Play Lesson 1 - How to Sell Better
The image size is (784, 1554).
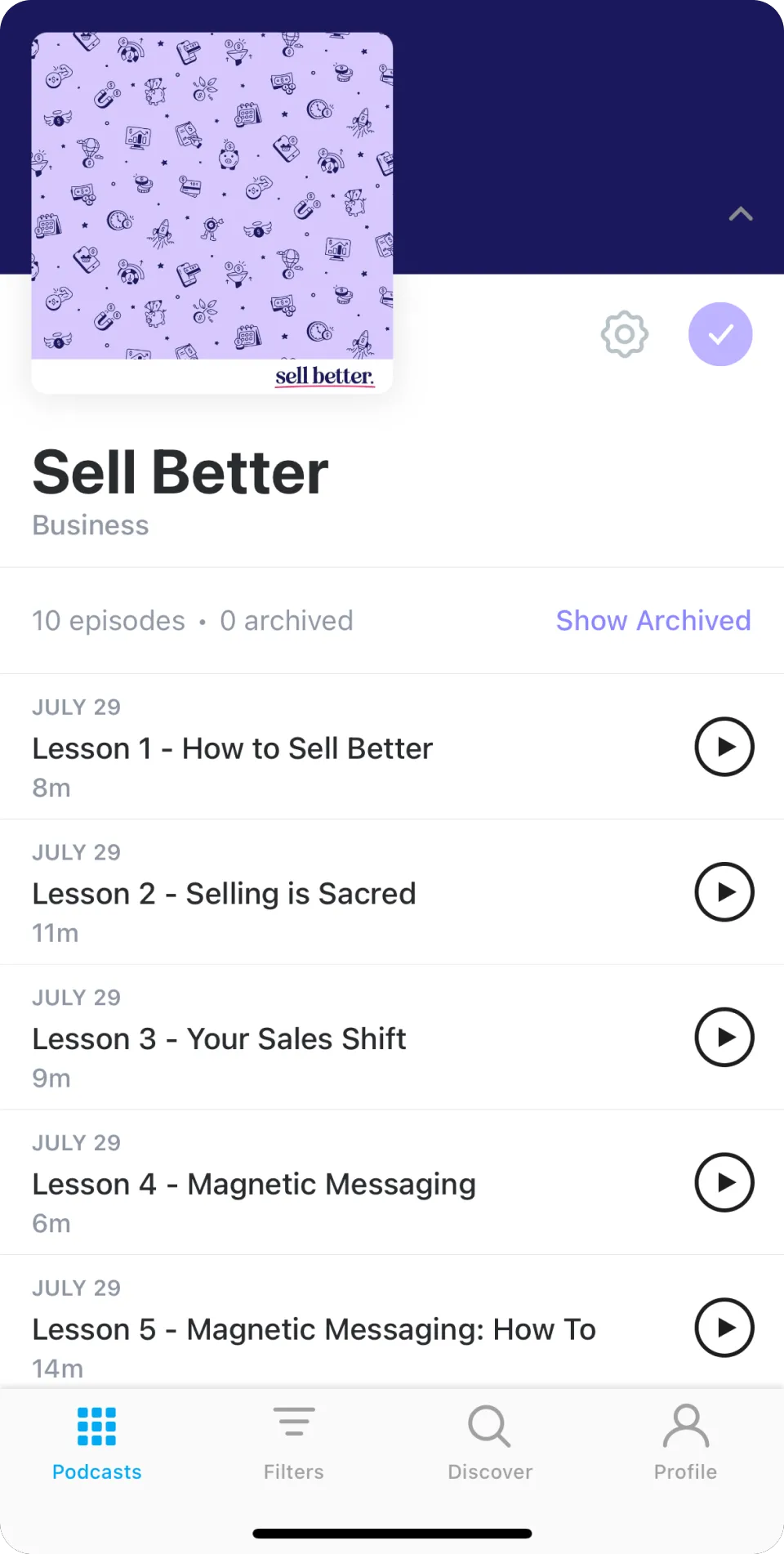(724, 747)
